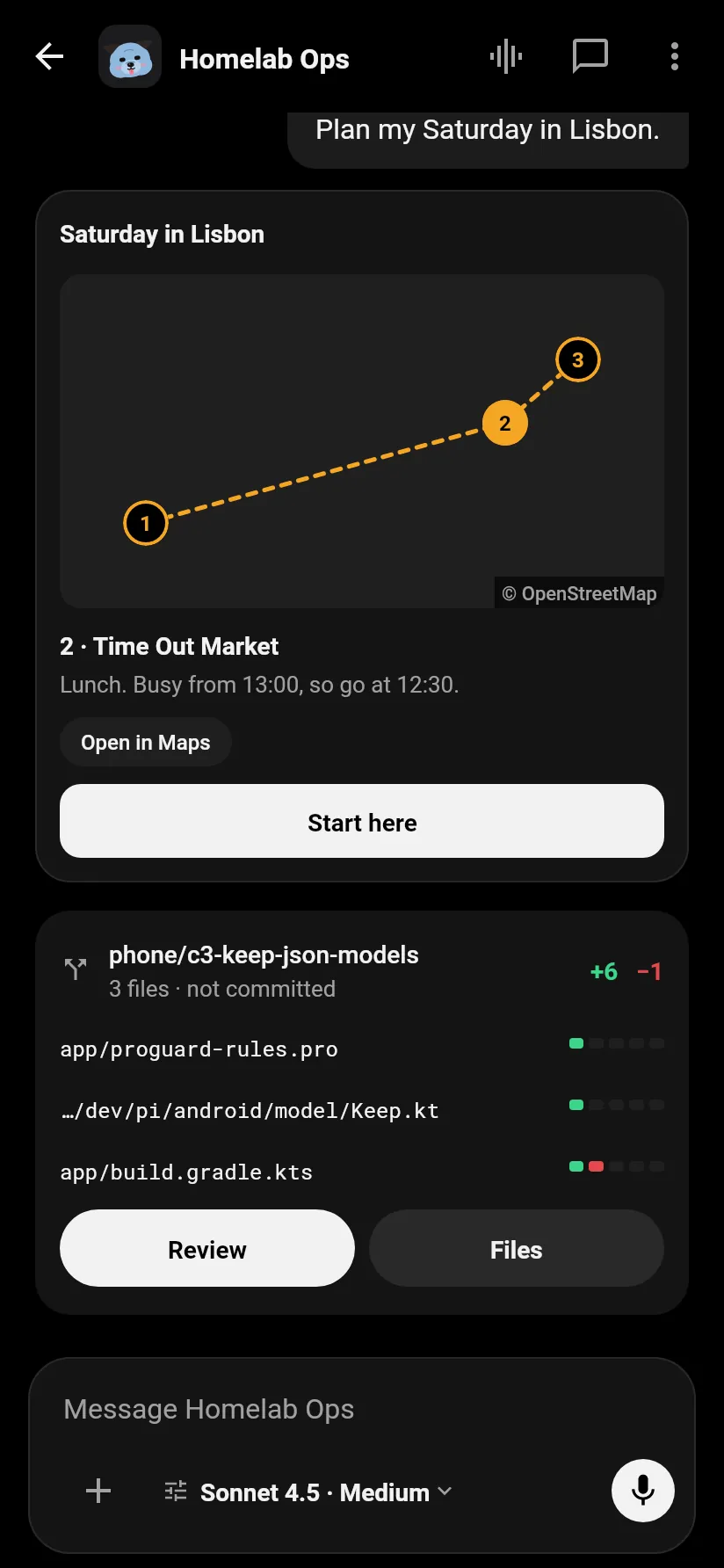Open the three-dot overflow menu
Viewport: 724px width, 1568px height.
coord(675,57)
